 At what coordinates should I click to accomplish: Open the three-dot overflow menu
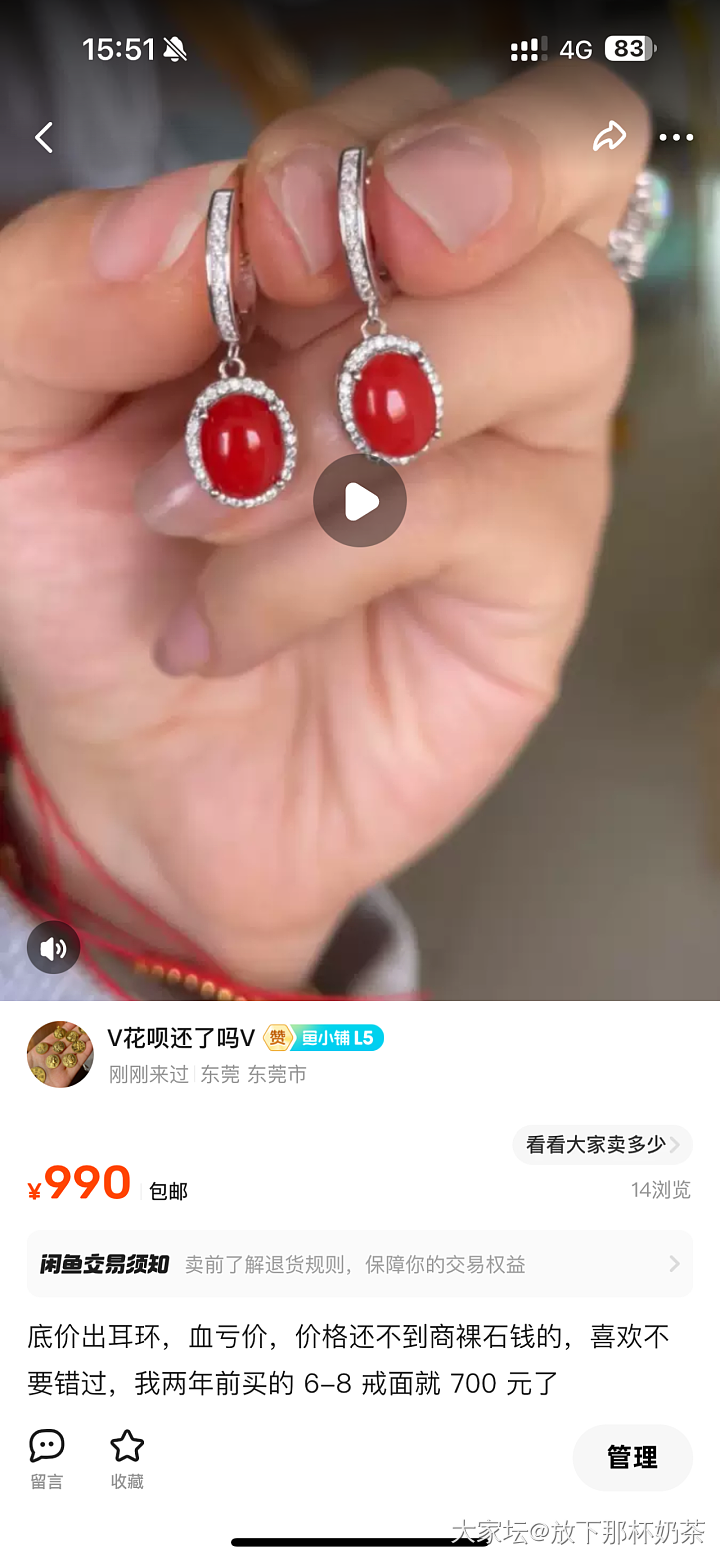pyautogui.click(x=676, y=137)
